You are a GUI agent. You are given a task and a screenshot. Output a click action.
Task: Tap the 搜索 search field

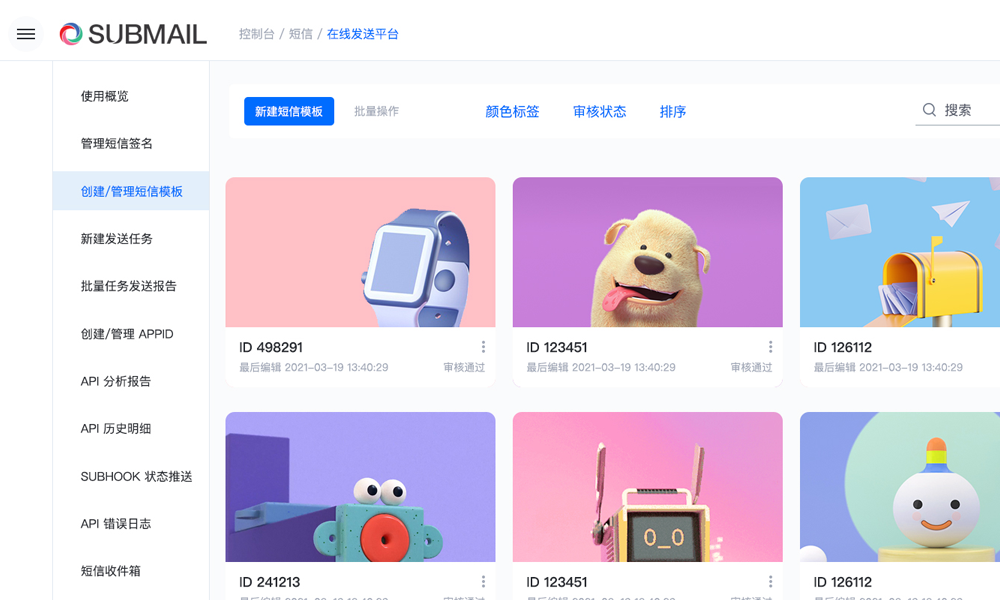click(x=958, y=110)
